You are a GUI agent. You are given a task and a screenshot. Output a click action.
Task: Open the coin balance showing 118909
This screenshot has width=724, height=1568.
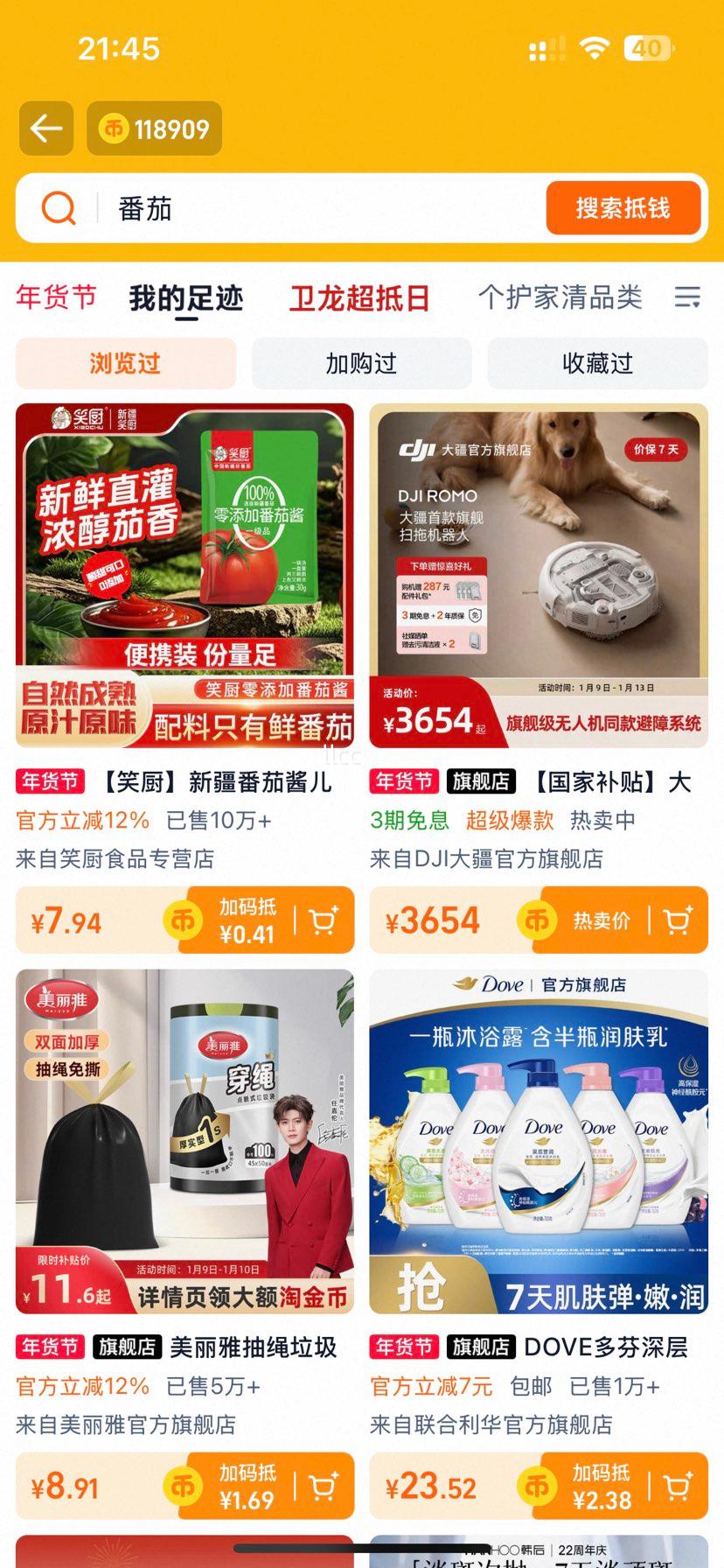pos(154,128)
